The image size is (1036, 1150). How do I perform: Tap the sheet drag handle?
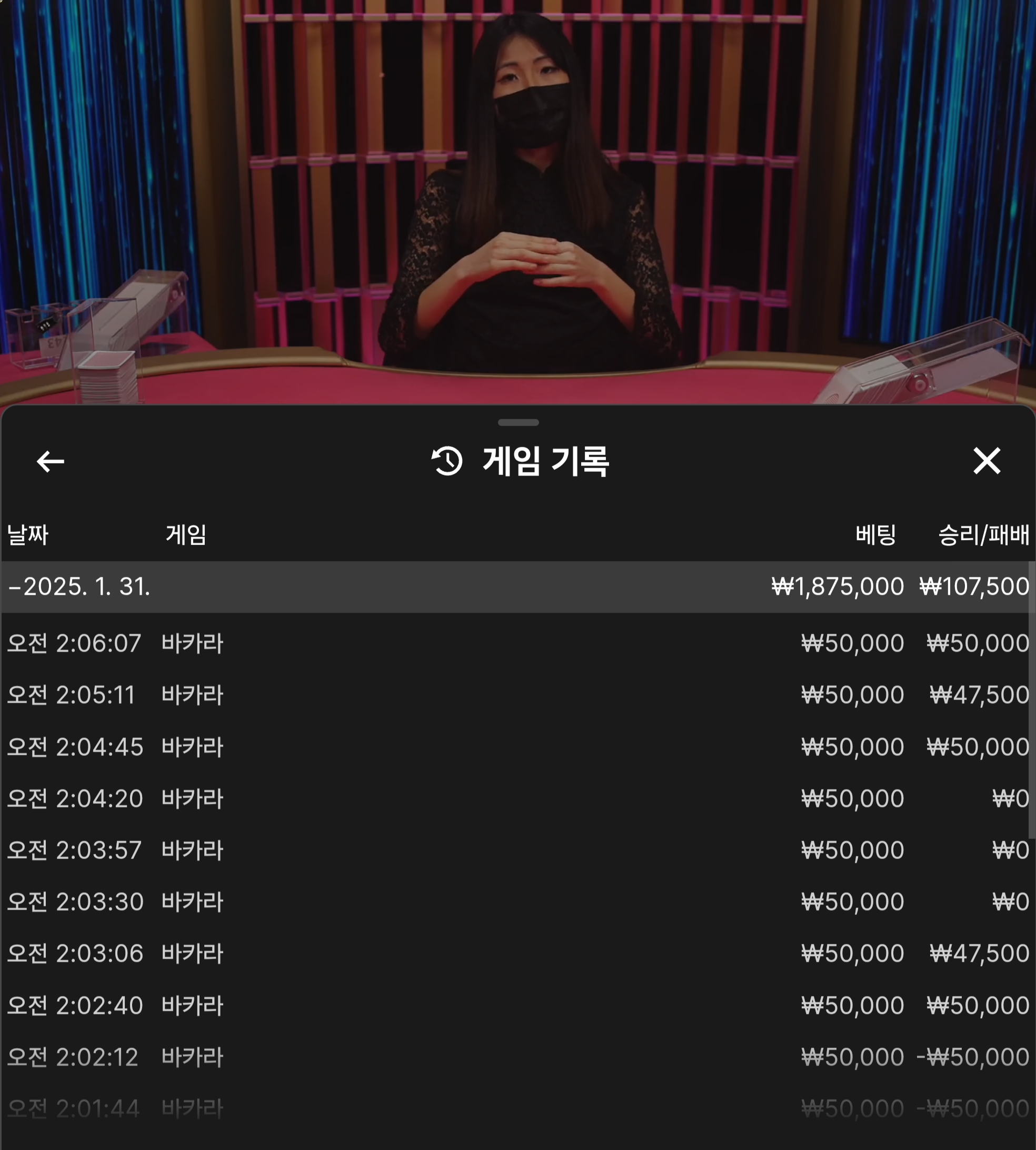[518, 422]
